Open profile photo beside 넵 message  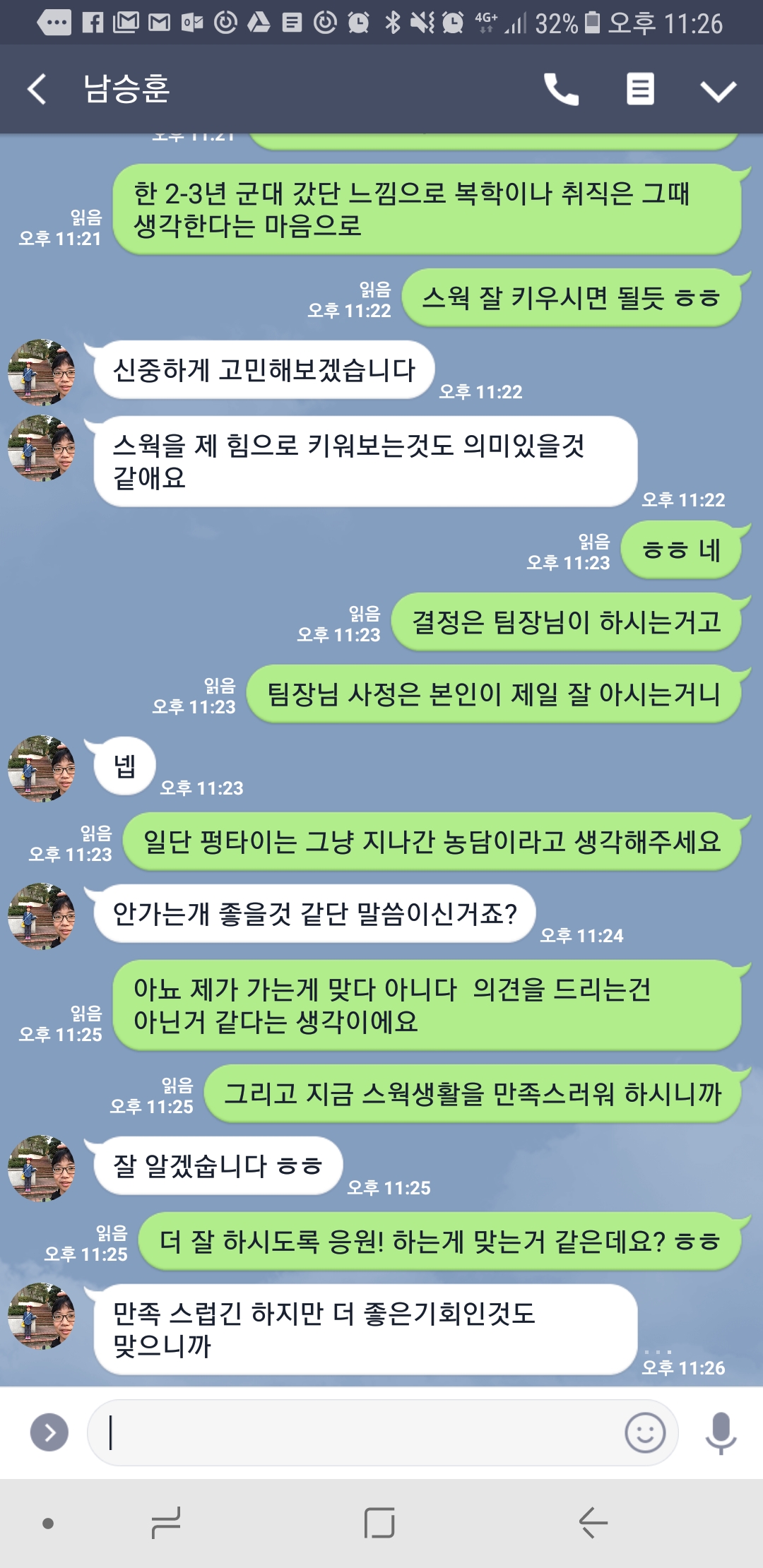pyautogui.click(x=42, y=768)
